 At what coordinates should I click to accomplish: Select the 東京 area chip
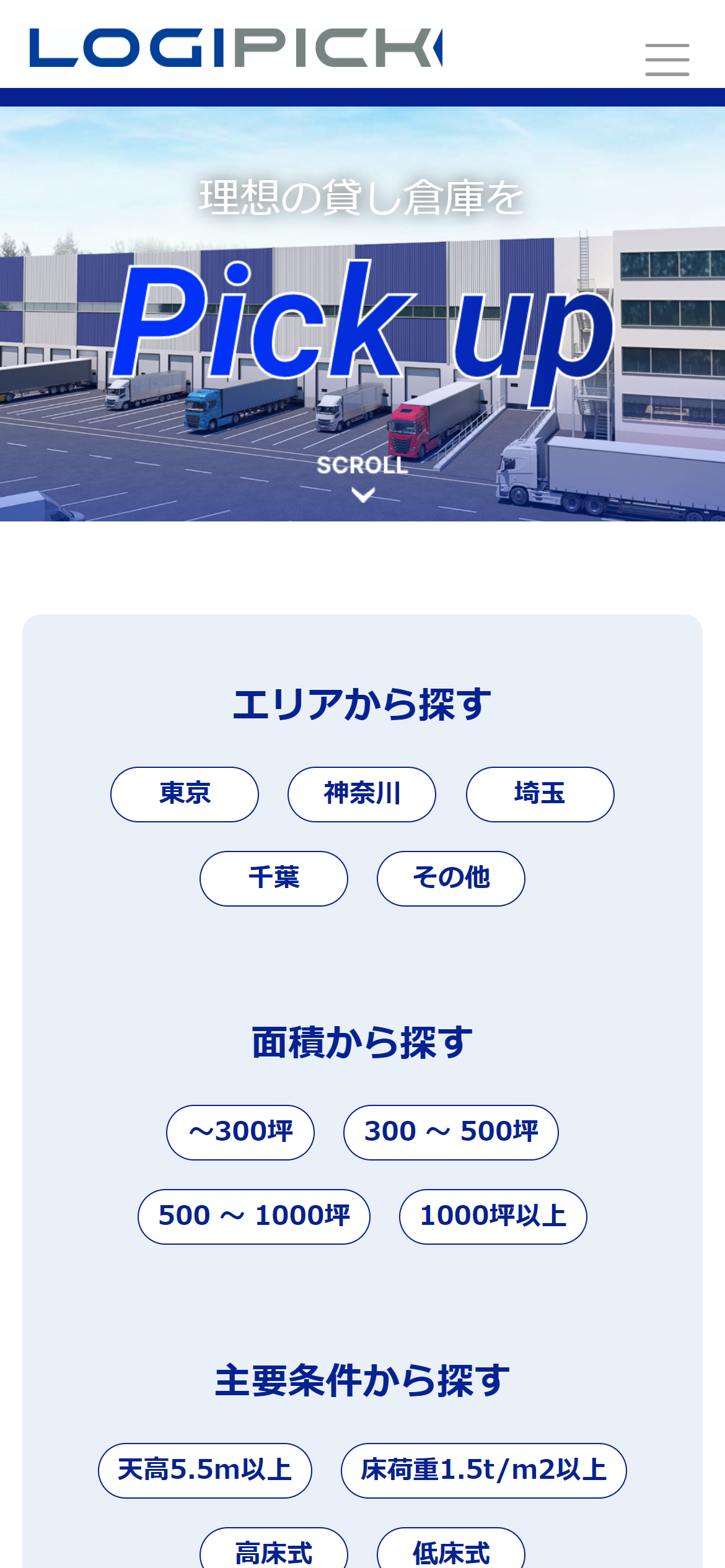[185, 794]
